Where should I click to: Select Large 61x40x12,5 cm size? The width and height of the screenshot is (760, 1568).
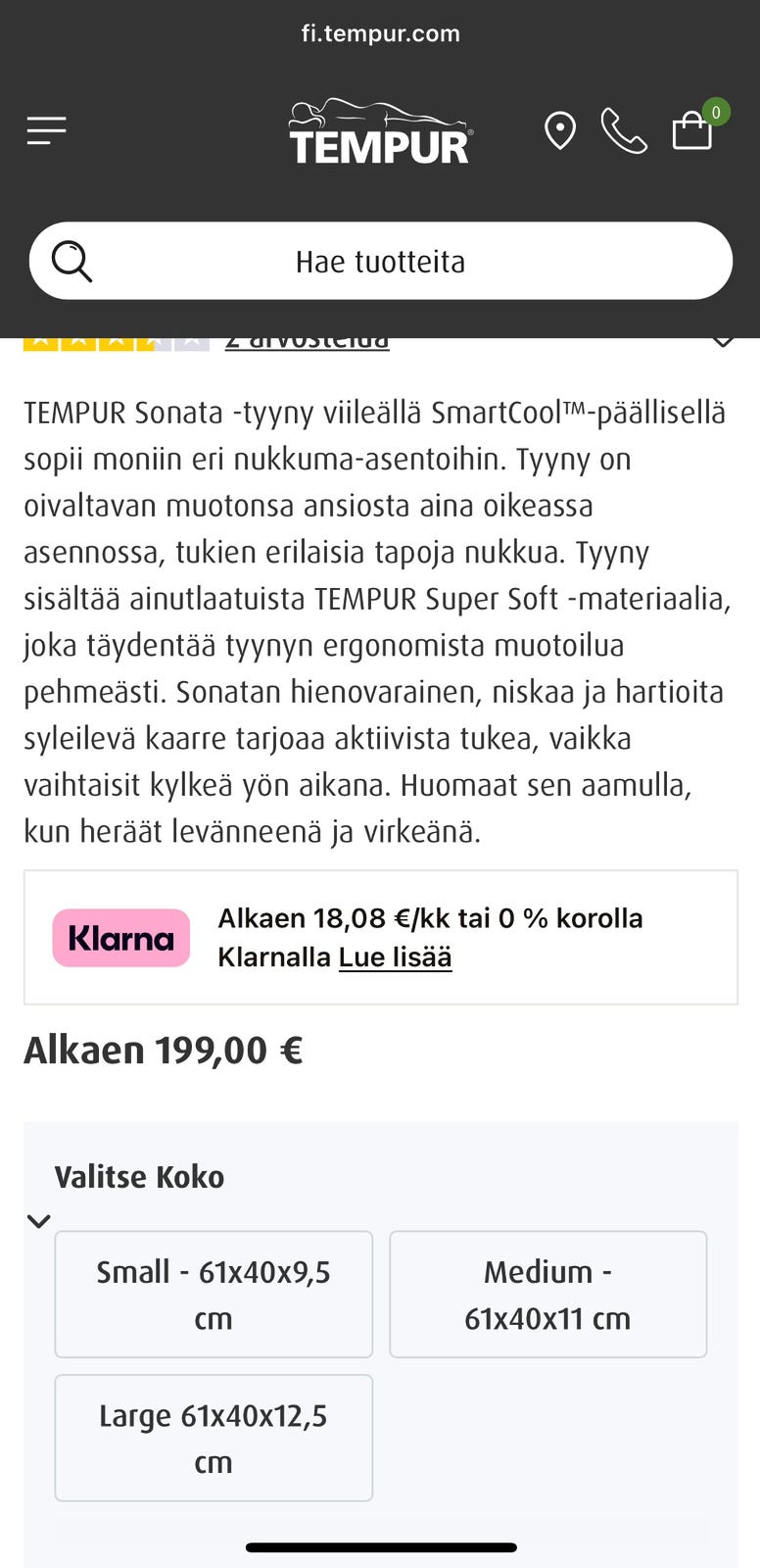(213, 1438)
